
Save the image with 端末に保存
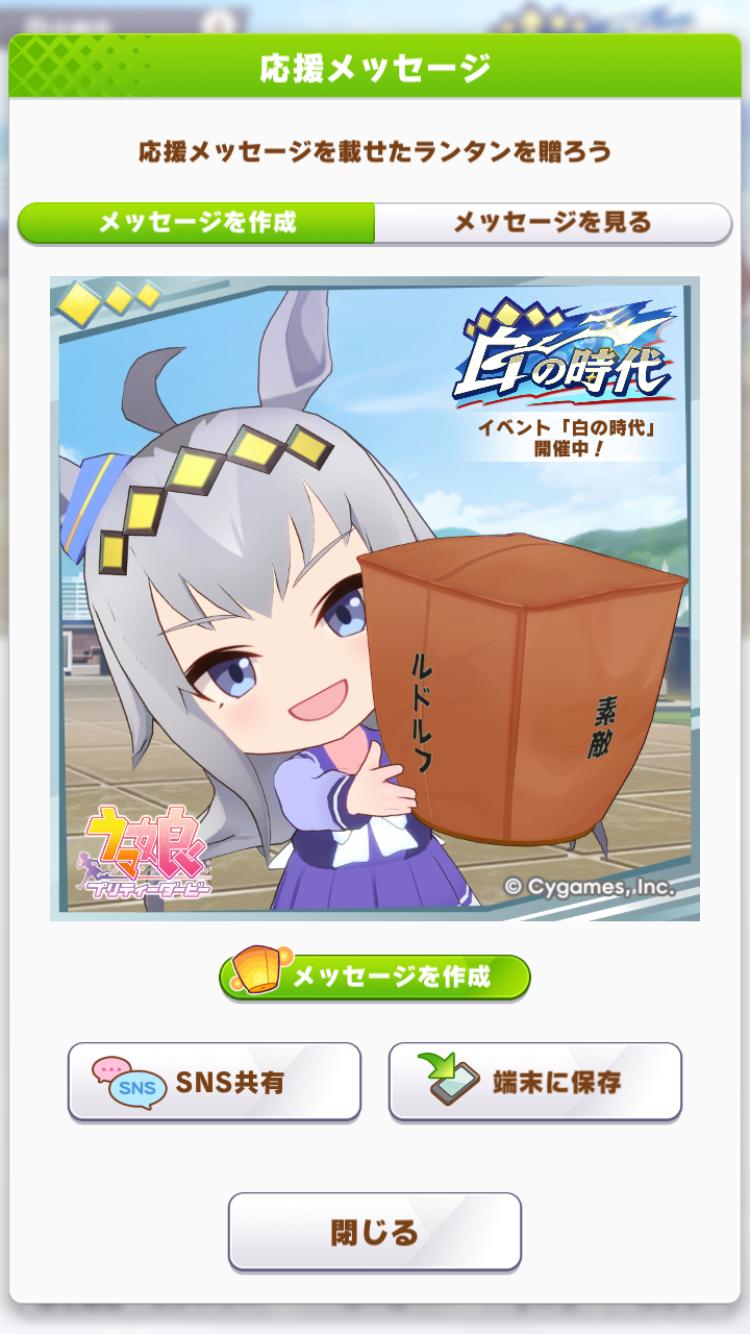pos(535,1081)
